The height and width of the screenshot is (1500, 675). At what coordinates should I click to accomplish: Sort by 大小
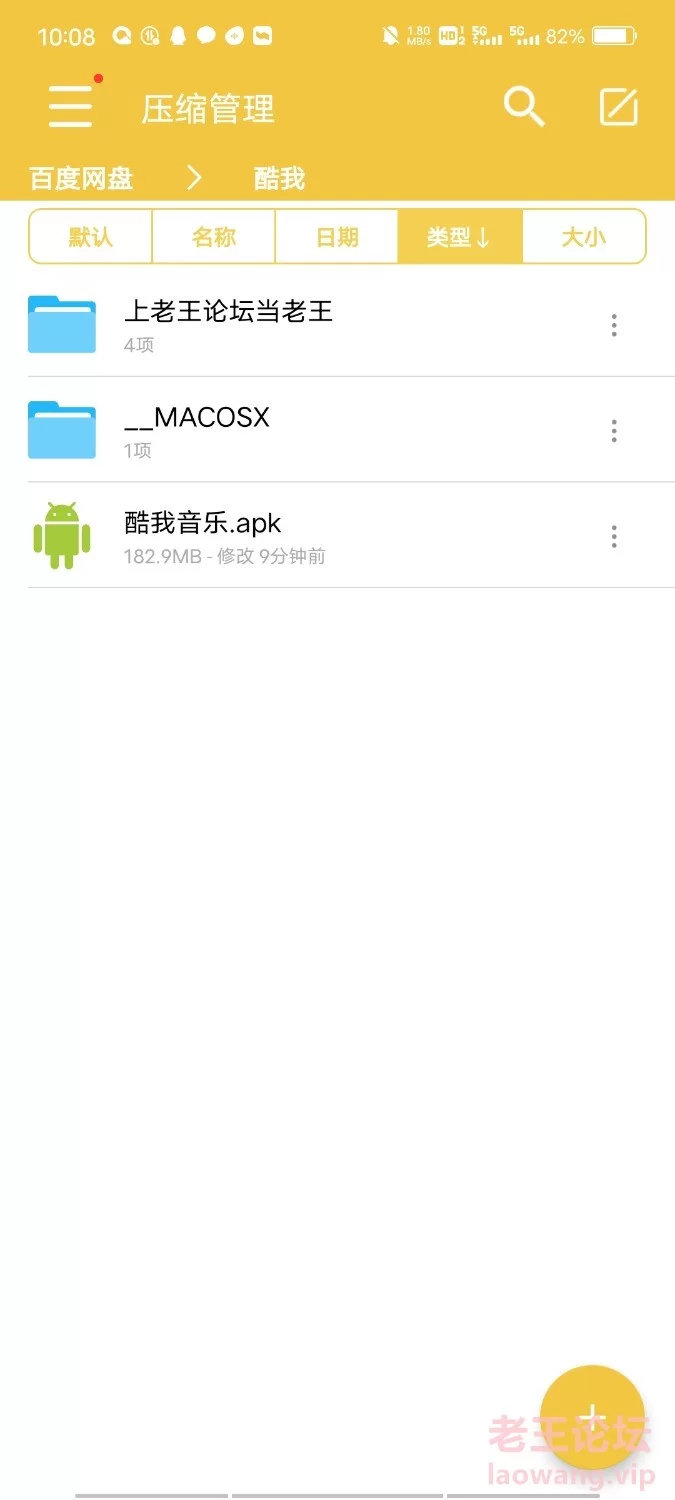point(583,237)
